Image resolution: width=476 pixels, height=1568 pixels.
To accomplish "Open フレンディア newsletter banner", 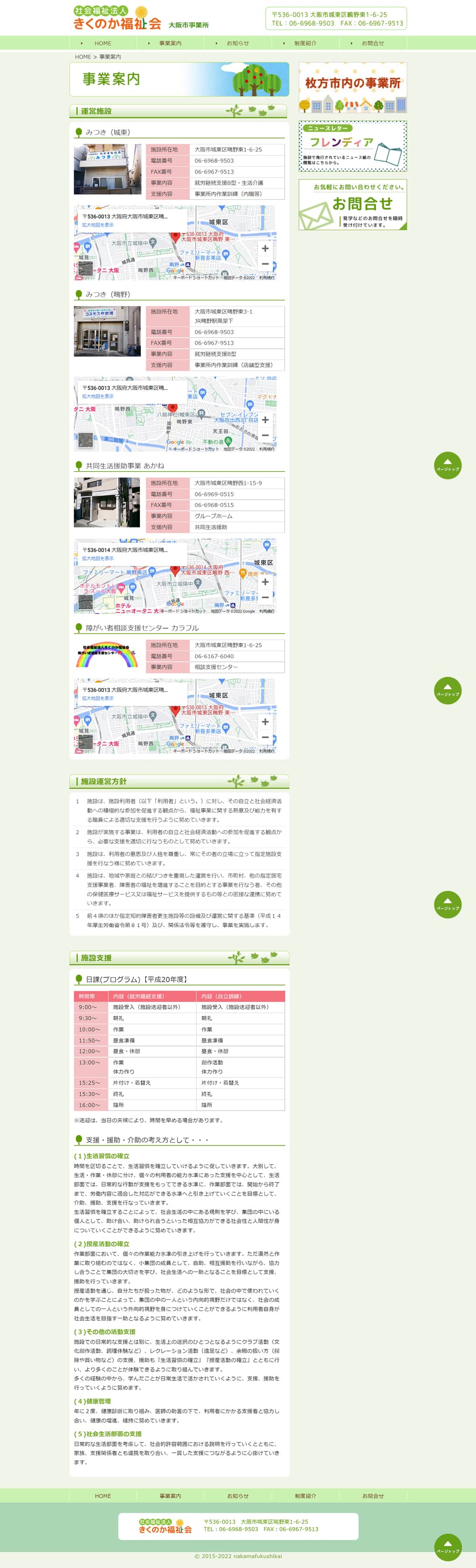I will coord(352,146).
